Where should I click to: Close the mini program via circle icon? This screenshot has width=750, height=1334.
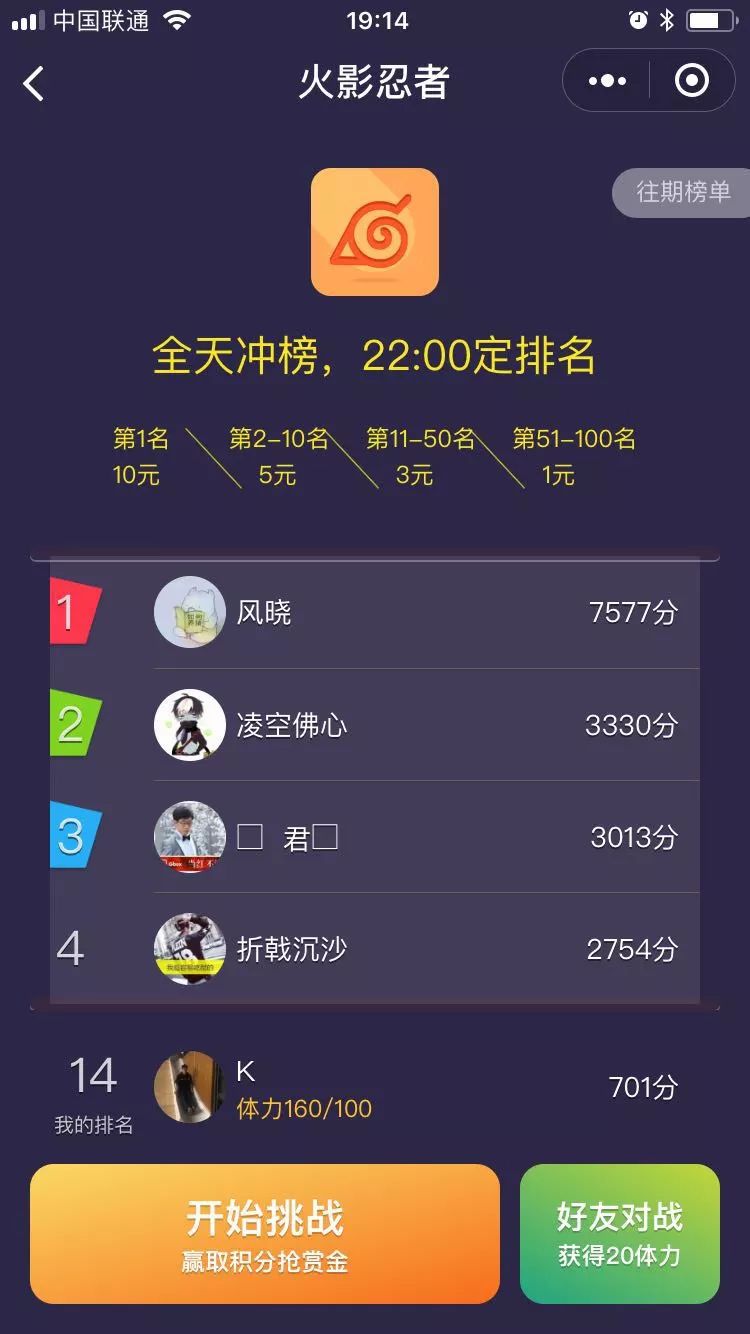coord(692,81)
